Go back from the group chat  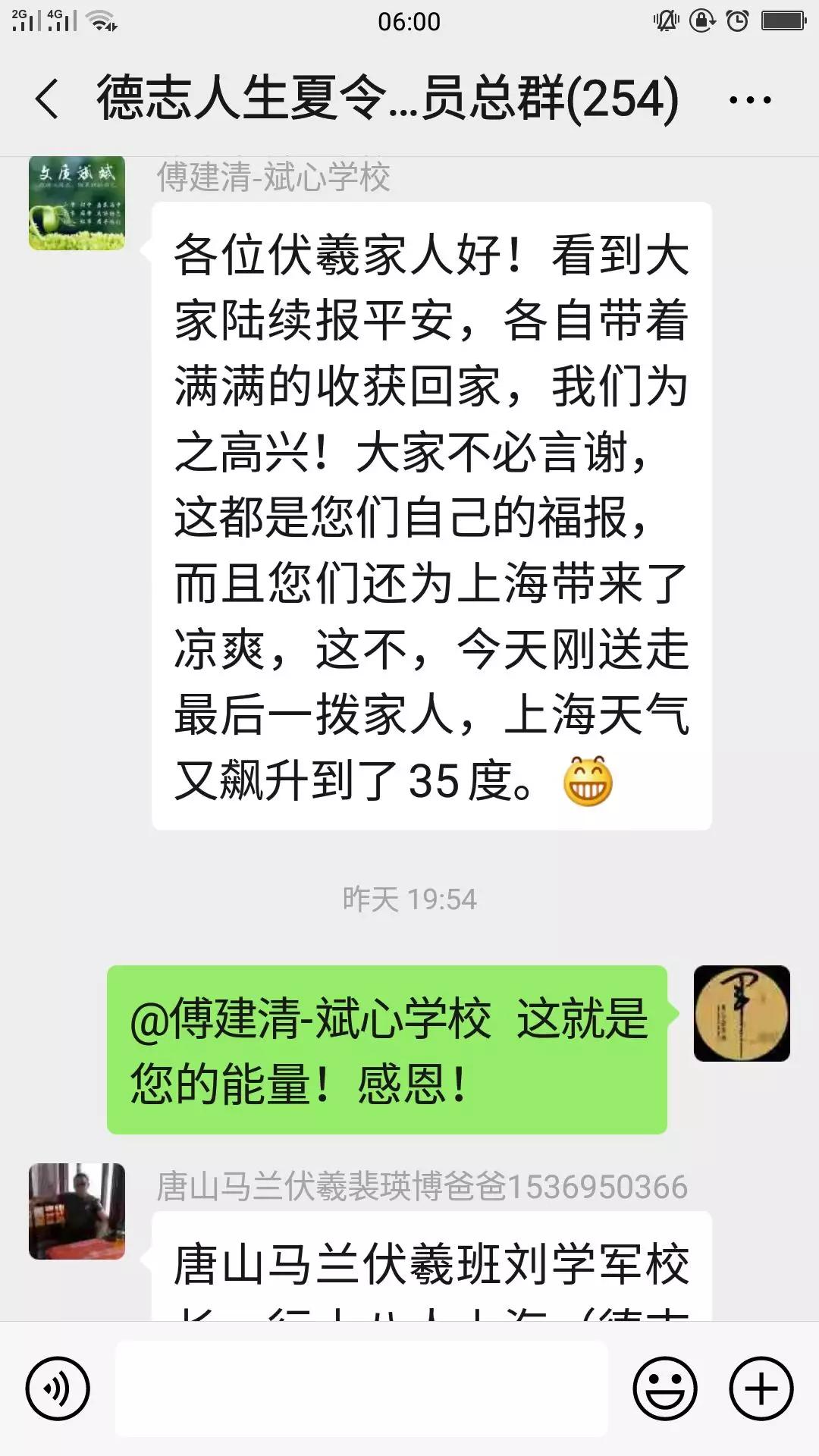tap(47, 99)
